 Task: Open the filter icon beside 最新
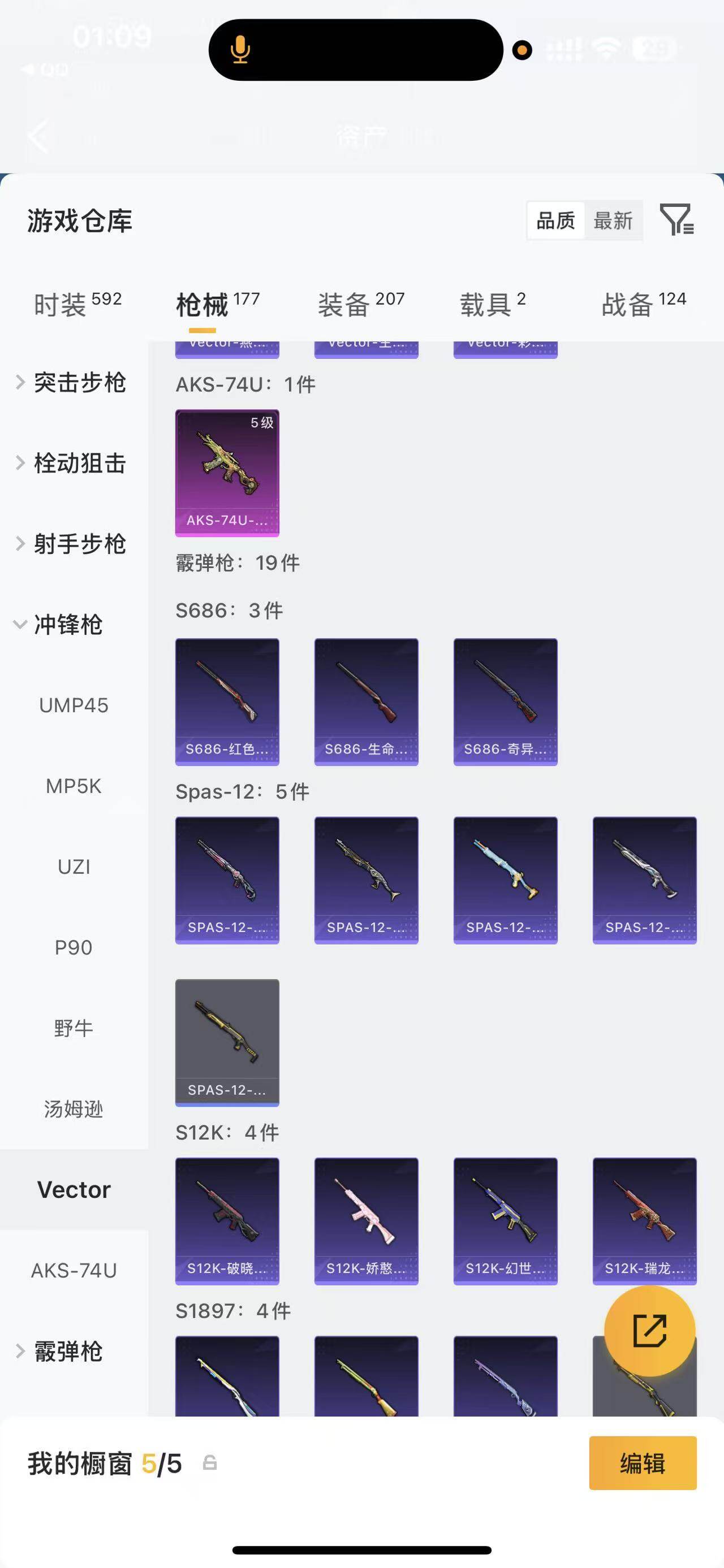[676, 220]
